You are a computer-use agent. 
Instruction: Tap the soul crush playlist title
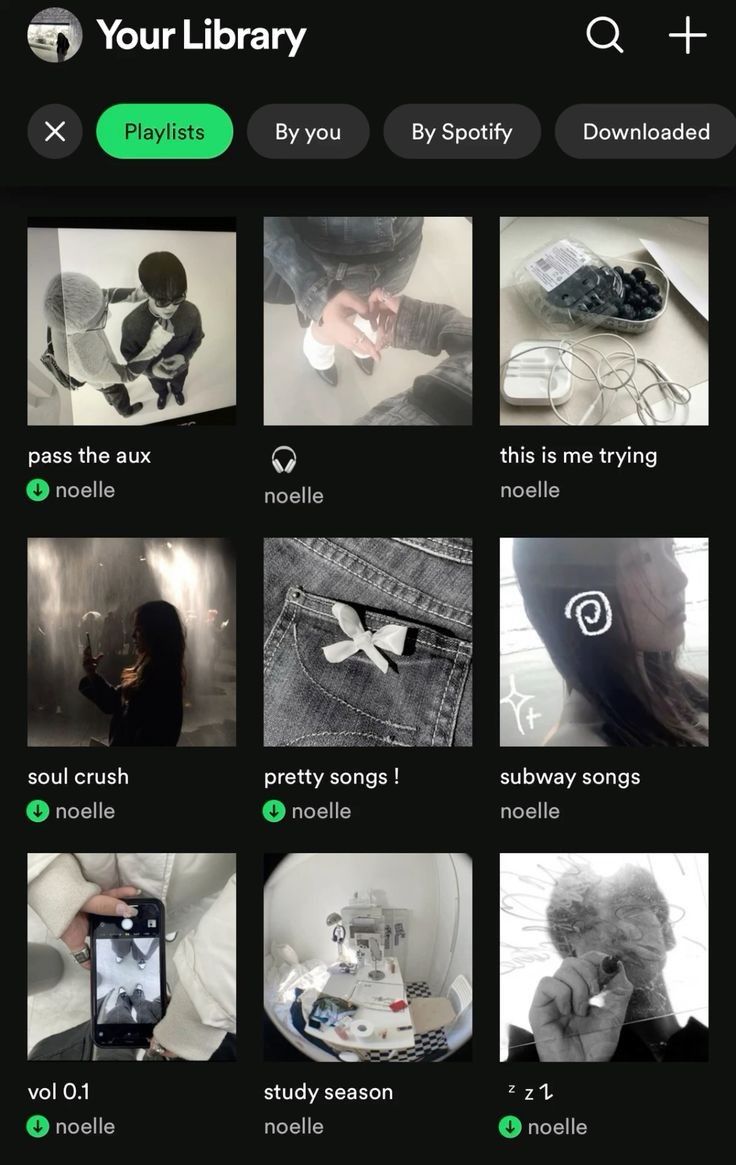tap(77, 776)
